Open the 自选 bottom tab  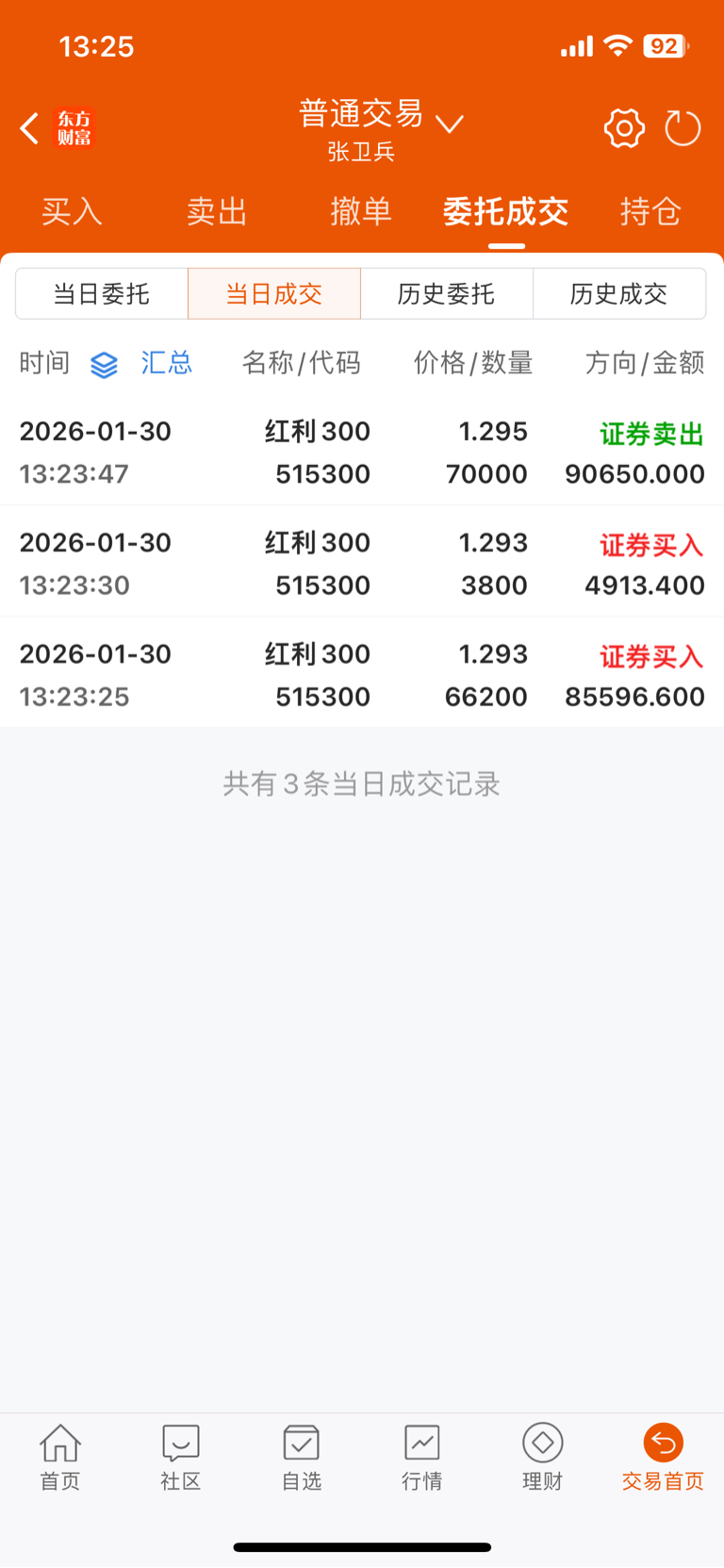[x=302, y=1458]
